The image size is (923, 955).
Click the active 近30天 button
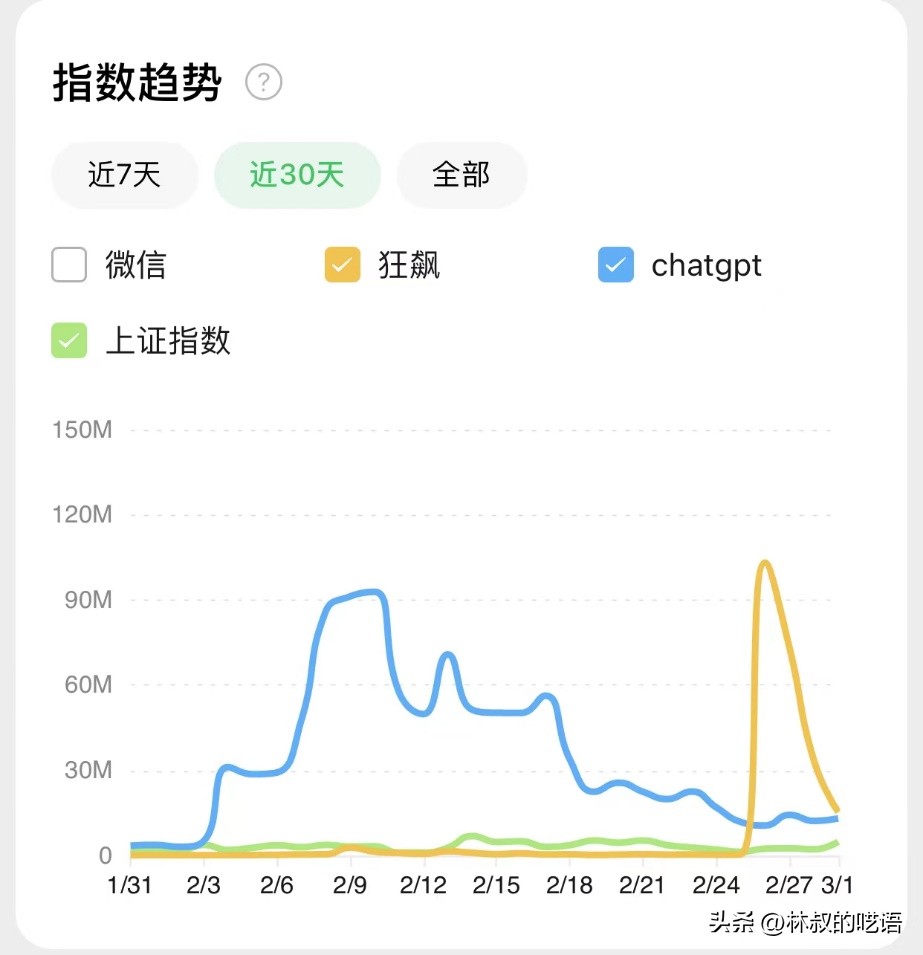[x=297, y=175]
